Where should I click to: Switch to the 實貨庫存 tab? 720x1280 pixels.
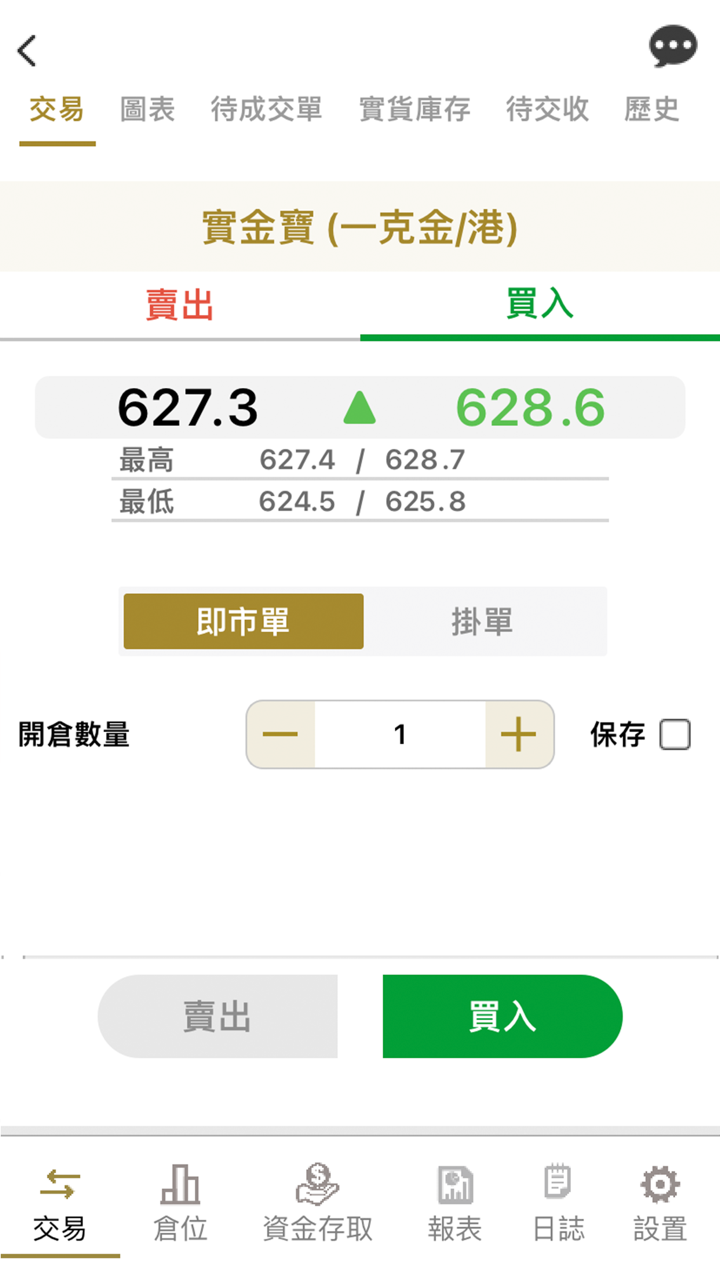414,109
